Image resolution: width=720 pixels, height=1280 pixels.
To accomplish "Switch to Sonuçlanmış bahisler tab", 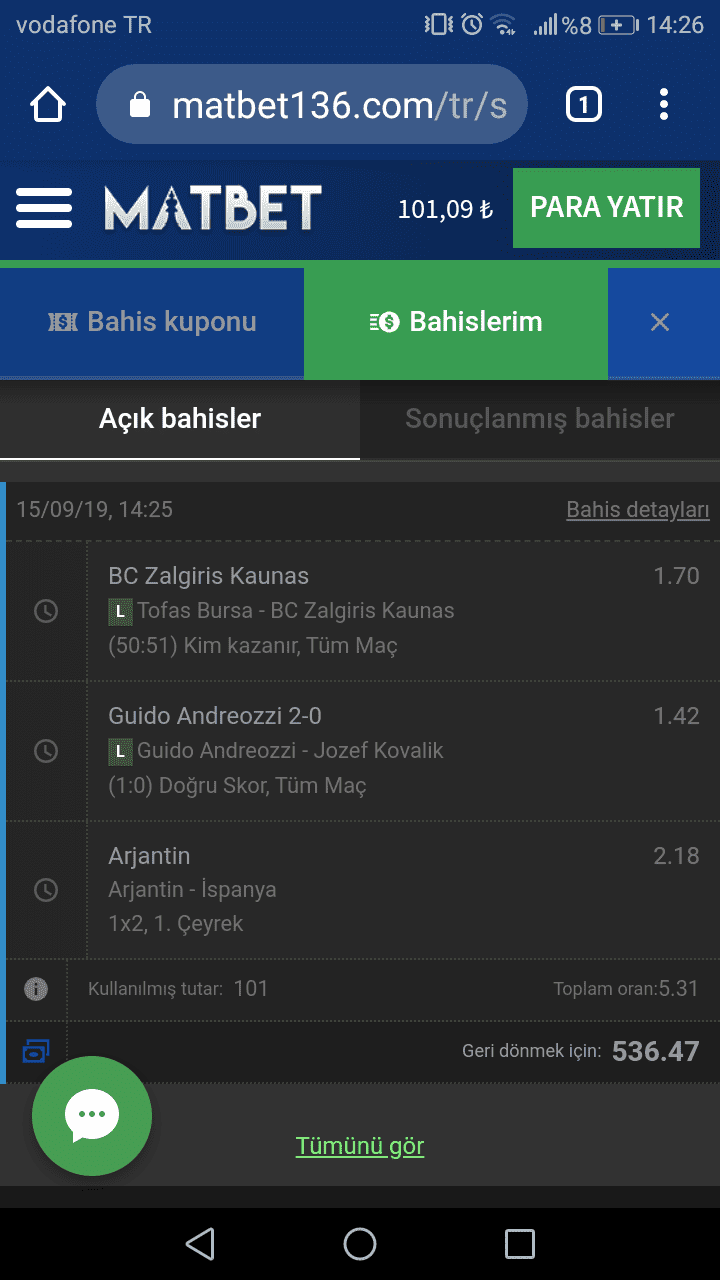I will [x=540, y=419].
